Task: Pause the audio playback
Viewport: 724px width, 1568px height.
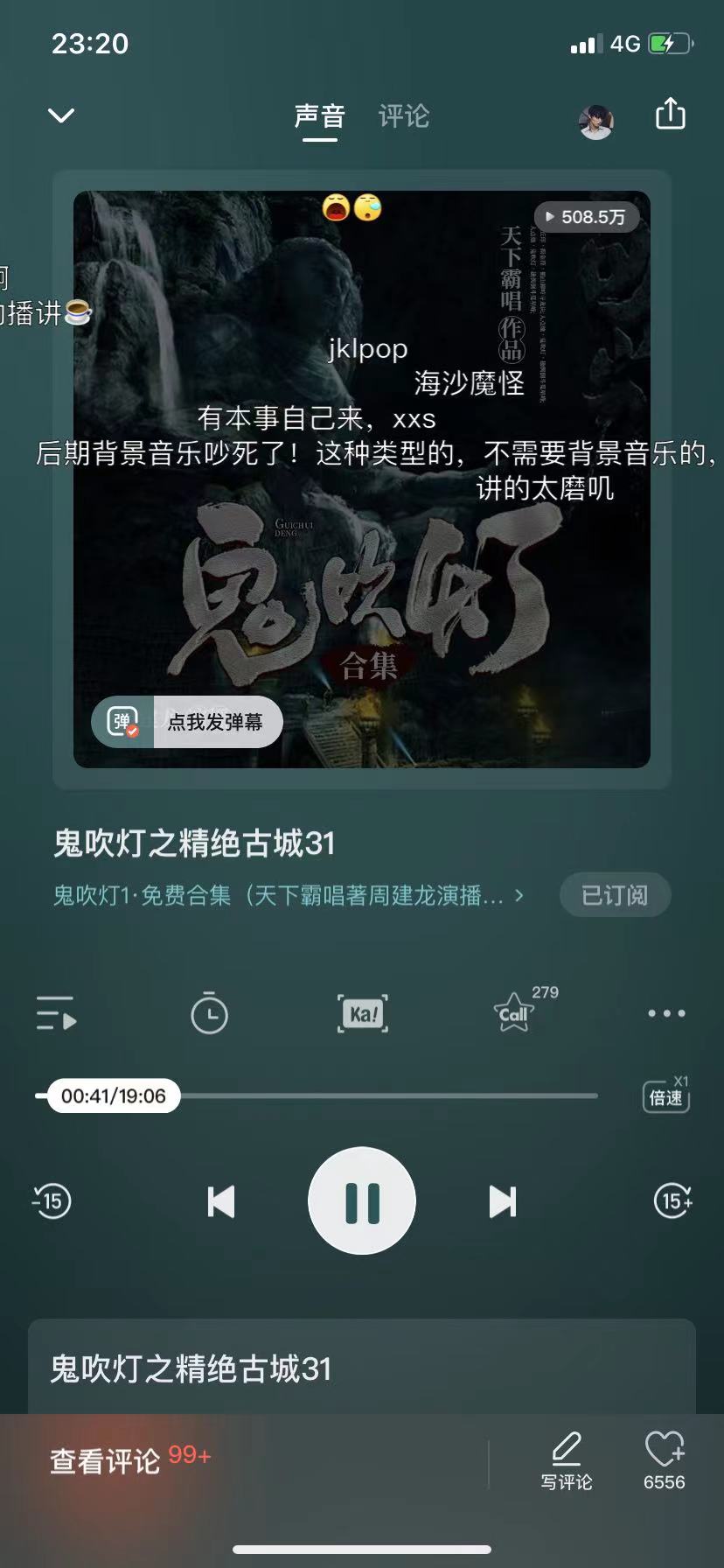Action: coord(362,1200)
